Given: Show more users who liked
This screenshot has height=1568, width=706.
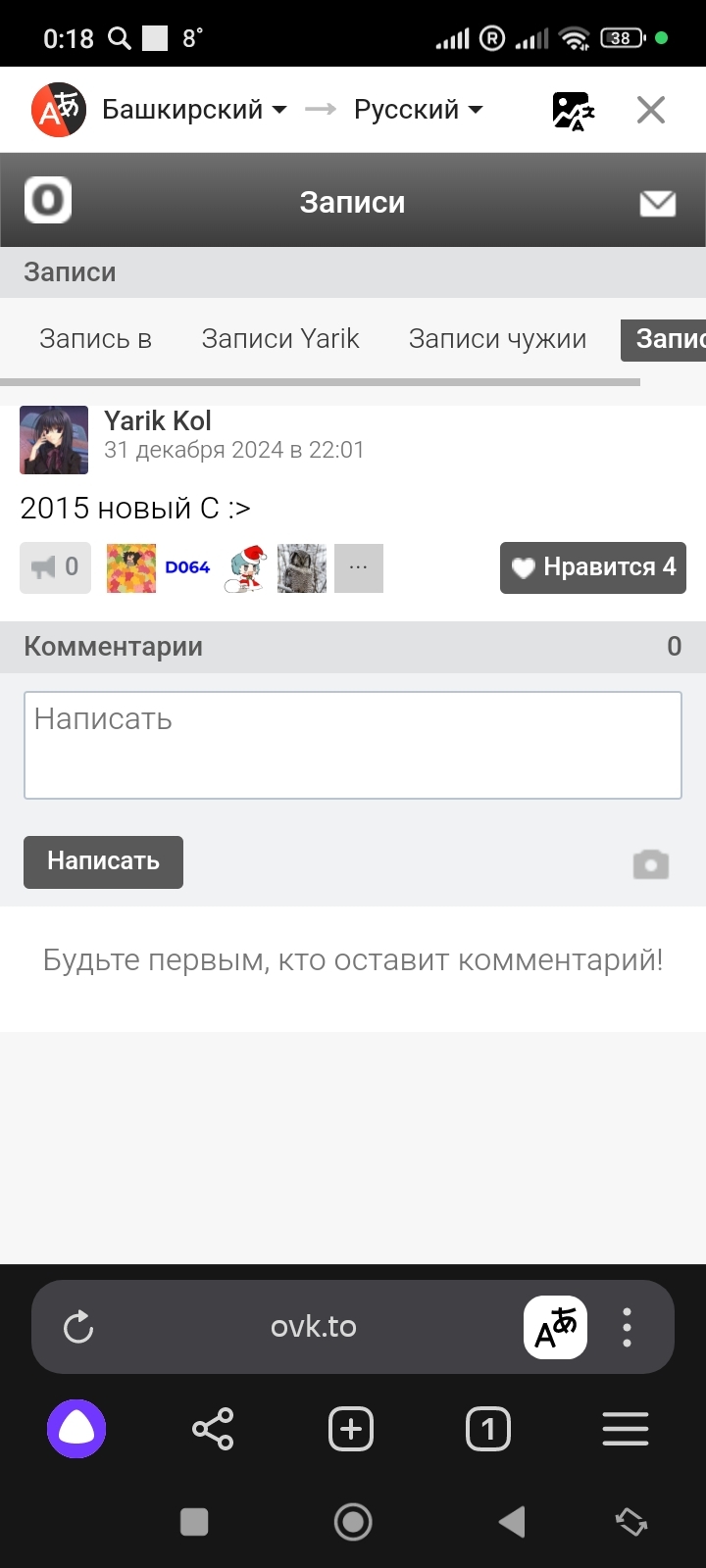Looking at the screenshot, I should coord(358,568).
